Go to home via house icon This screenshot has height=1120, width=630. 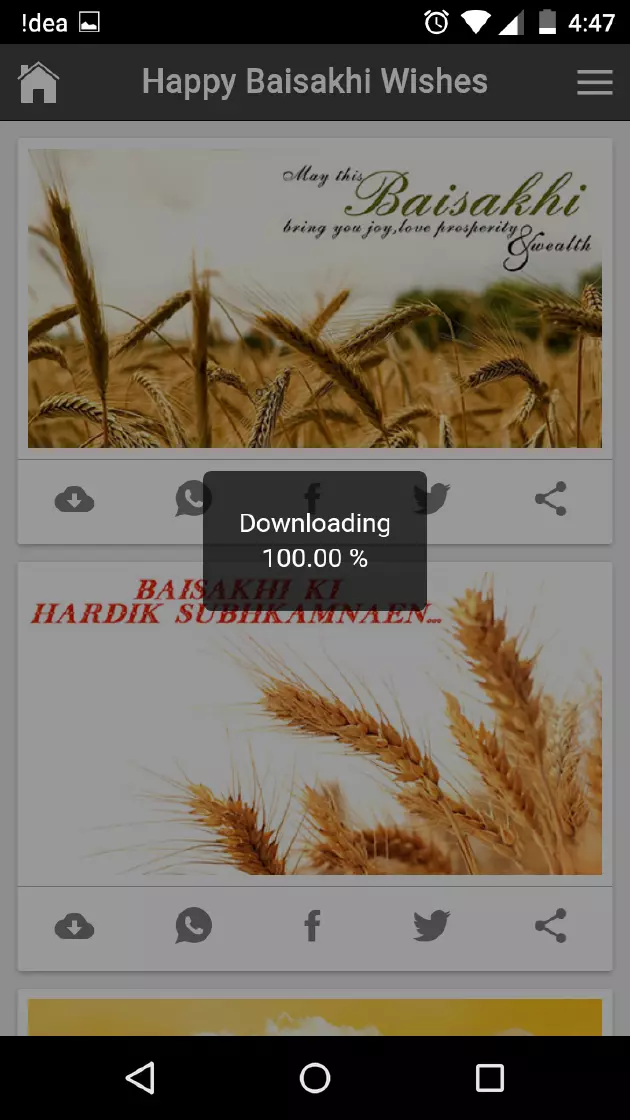point(39,82)
